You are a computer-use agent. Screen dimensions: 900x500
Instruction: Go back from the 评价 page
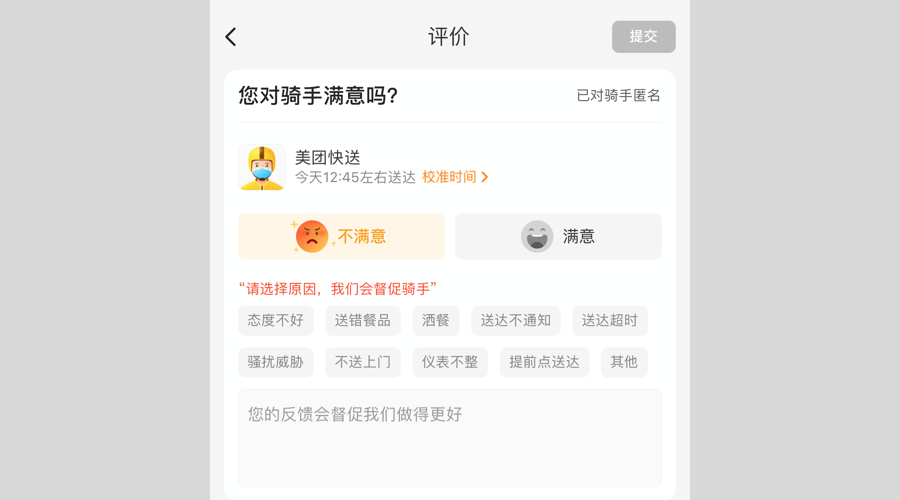[231, 37]
